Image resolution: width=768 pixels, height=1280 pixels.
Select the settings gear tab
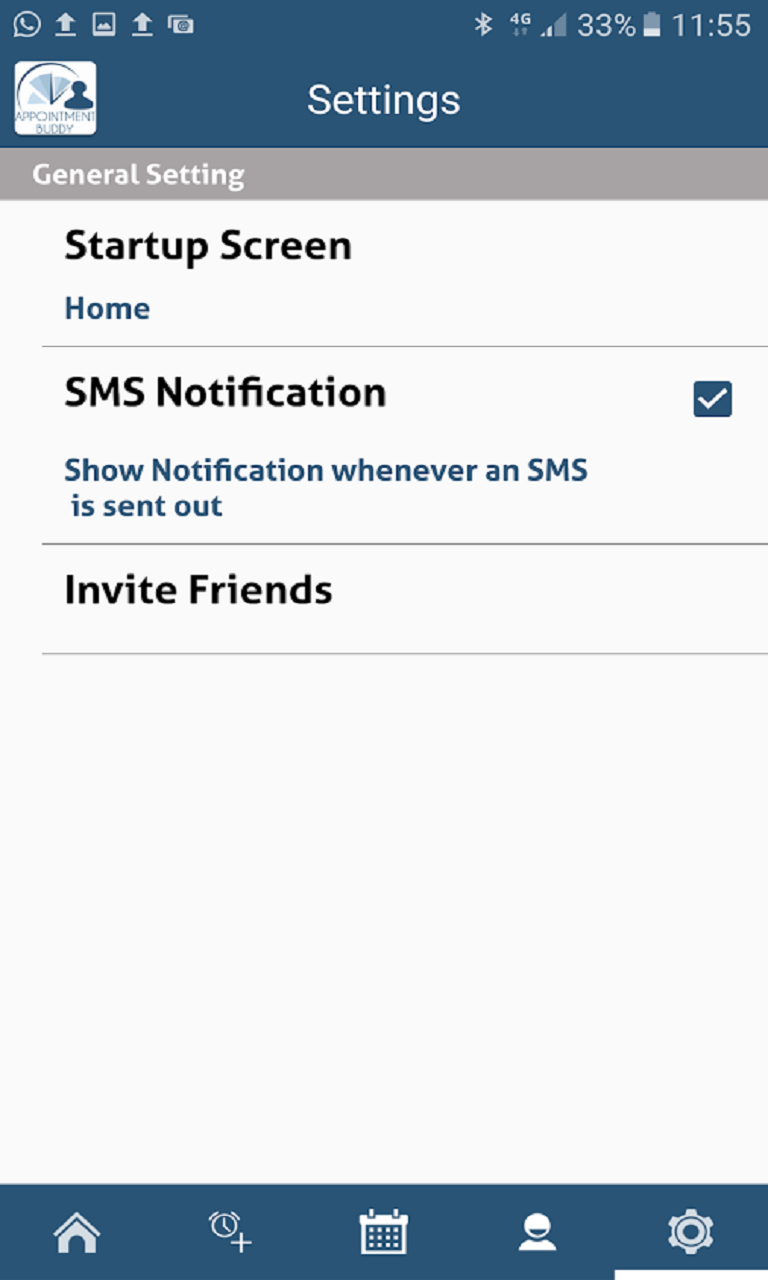(690, 1231)
